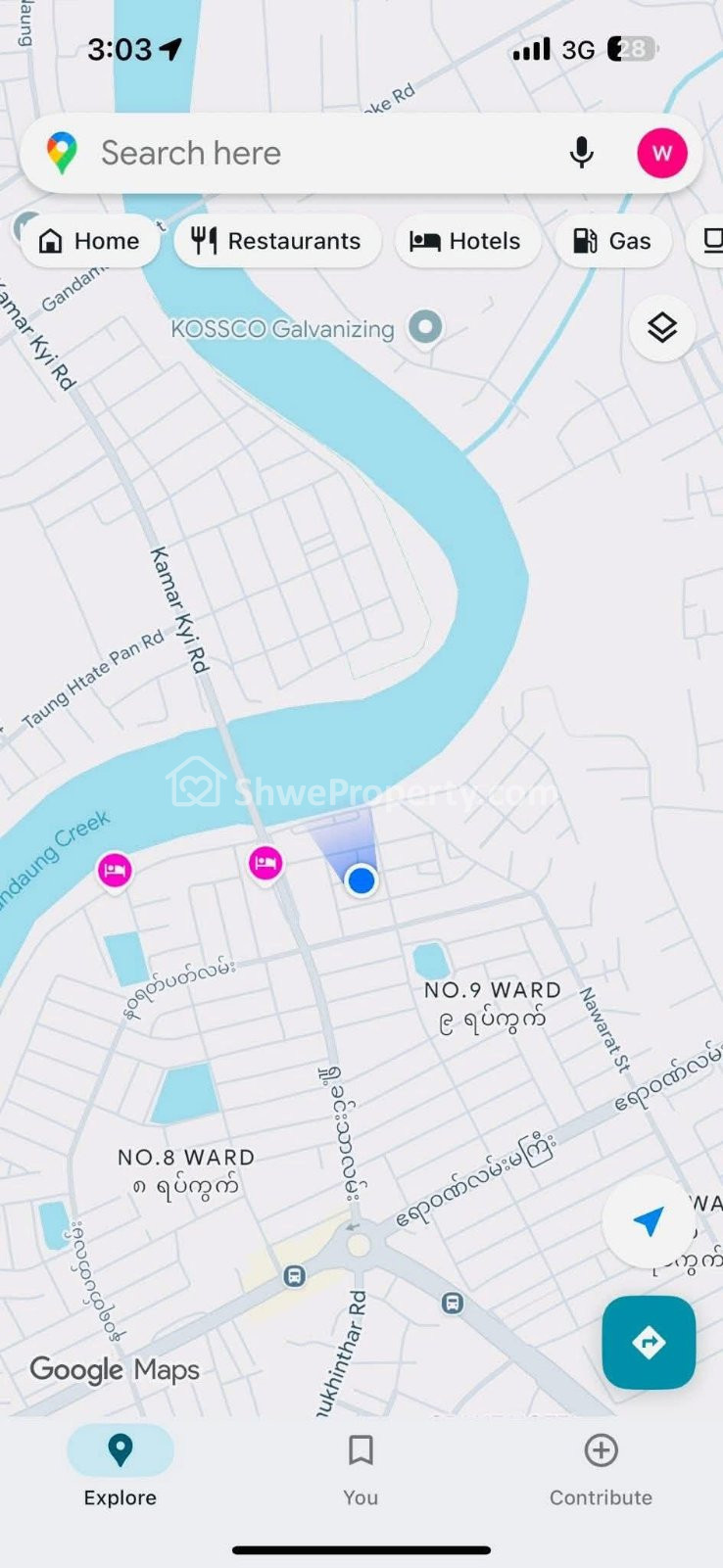The width and height of the screenshot is (723, 1568).
Task: Filter the map by Restaurants
Action: point(277,241)
